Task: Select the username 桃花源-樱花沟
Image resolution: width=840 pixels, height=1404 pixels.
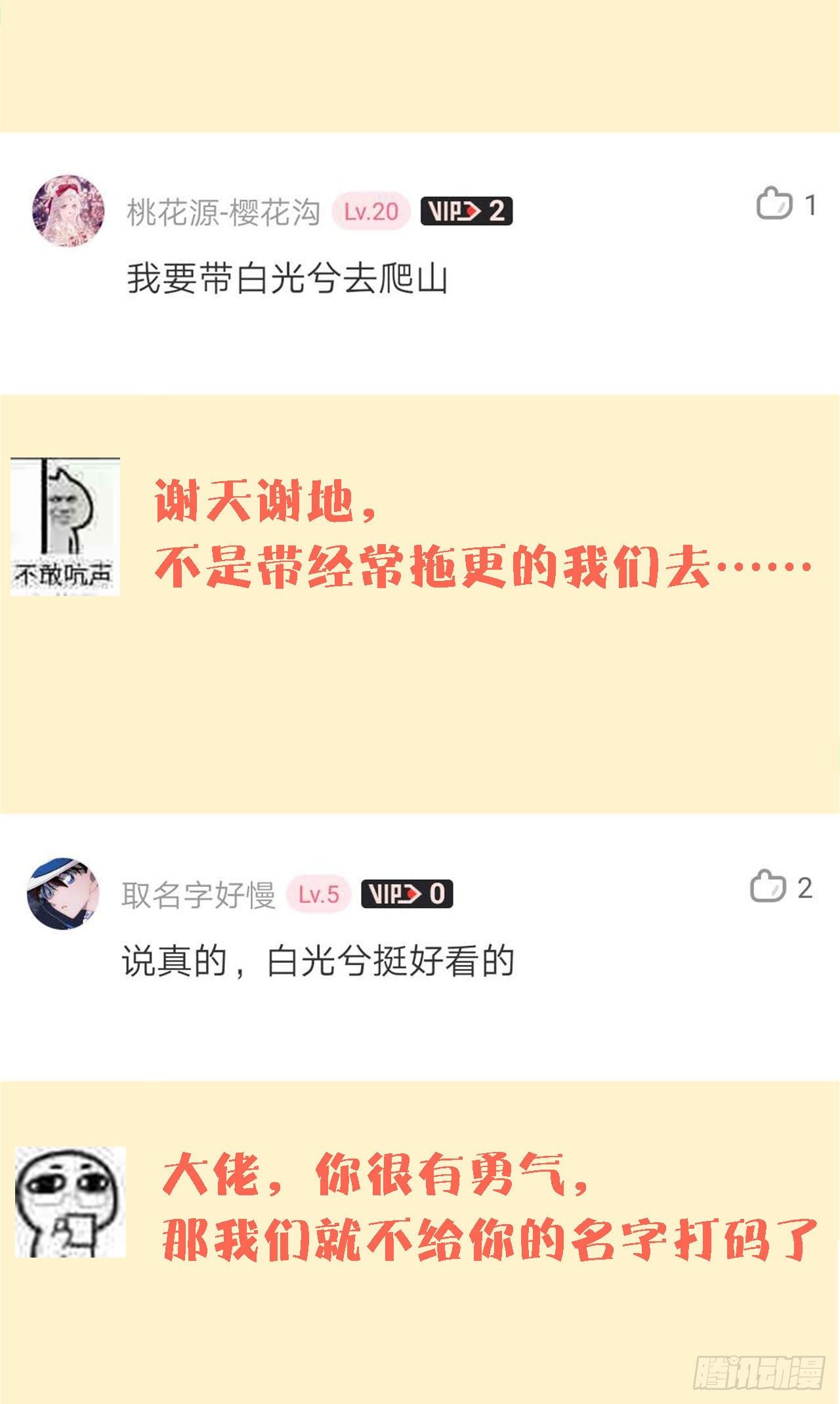Action: point(223,209)
